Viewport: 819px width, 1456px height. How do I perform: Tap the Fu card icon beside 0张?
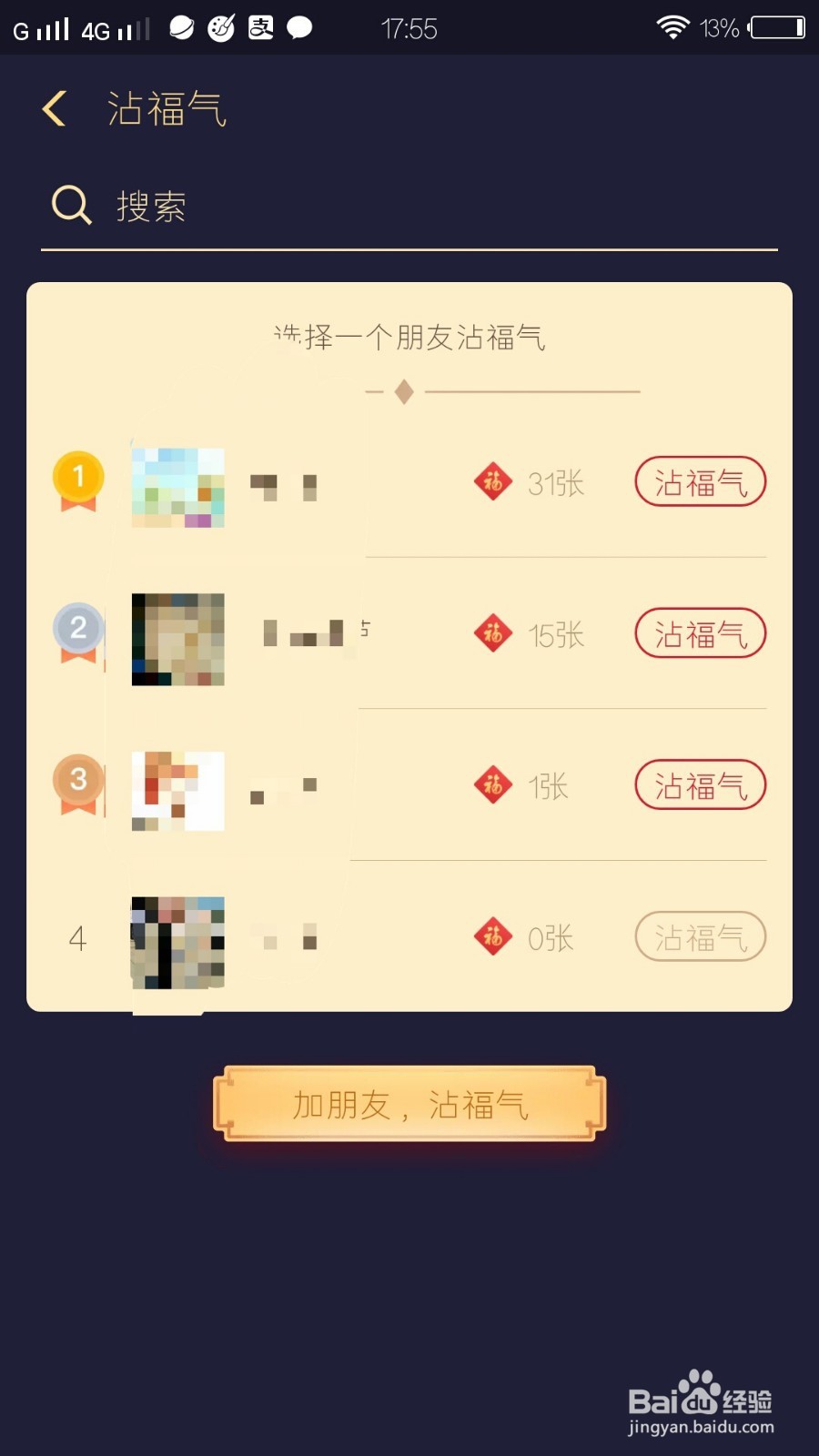pyautogui.click(x=492, y=937)
